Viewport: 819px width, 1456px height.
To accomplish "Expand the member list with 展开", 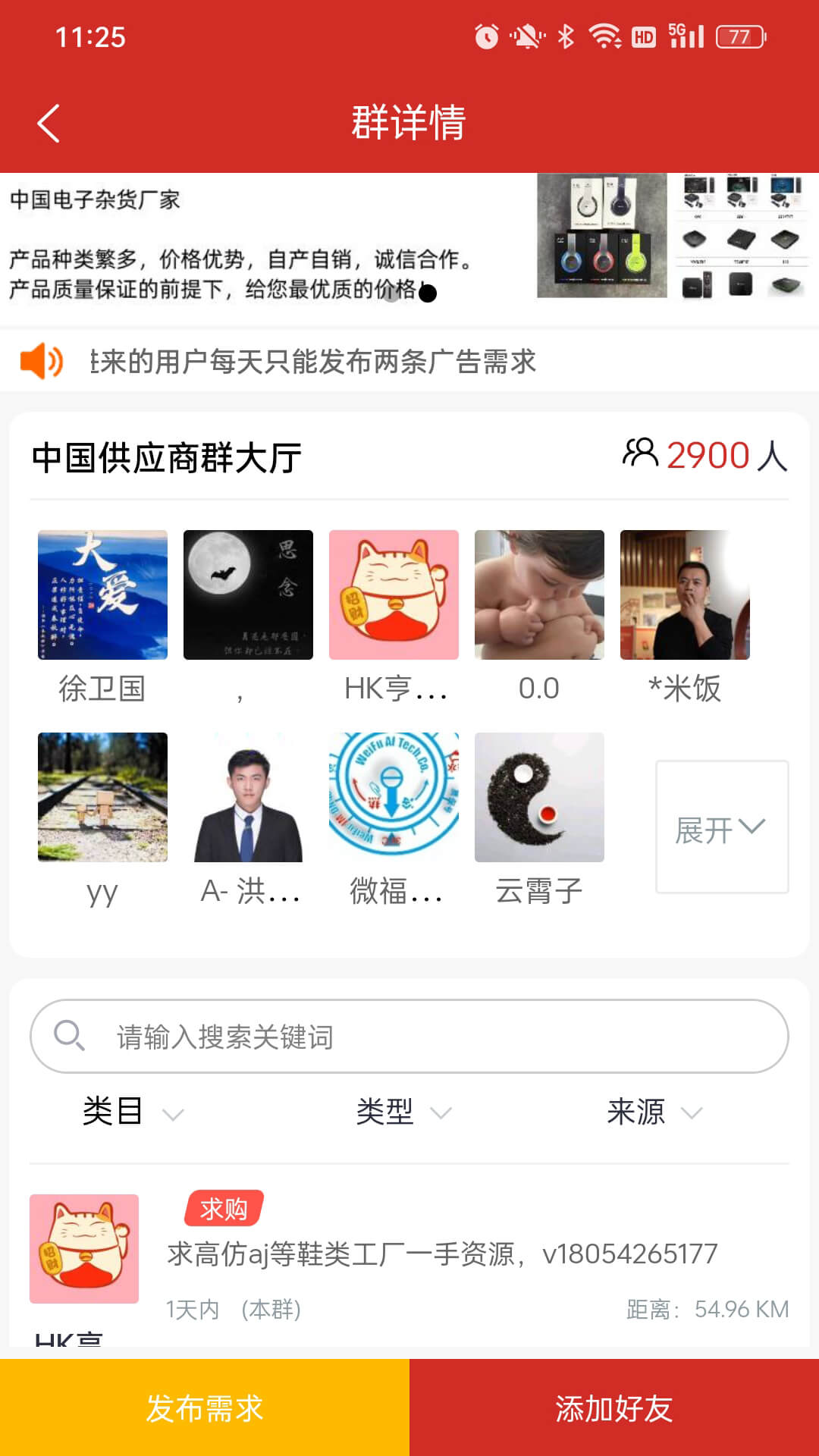I will [x=721, y=828].
